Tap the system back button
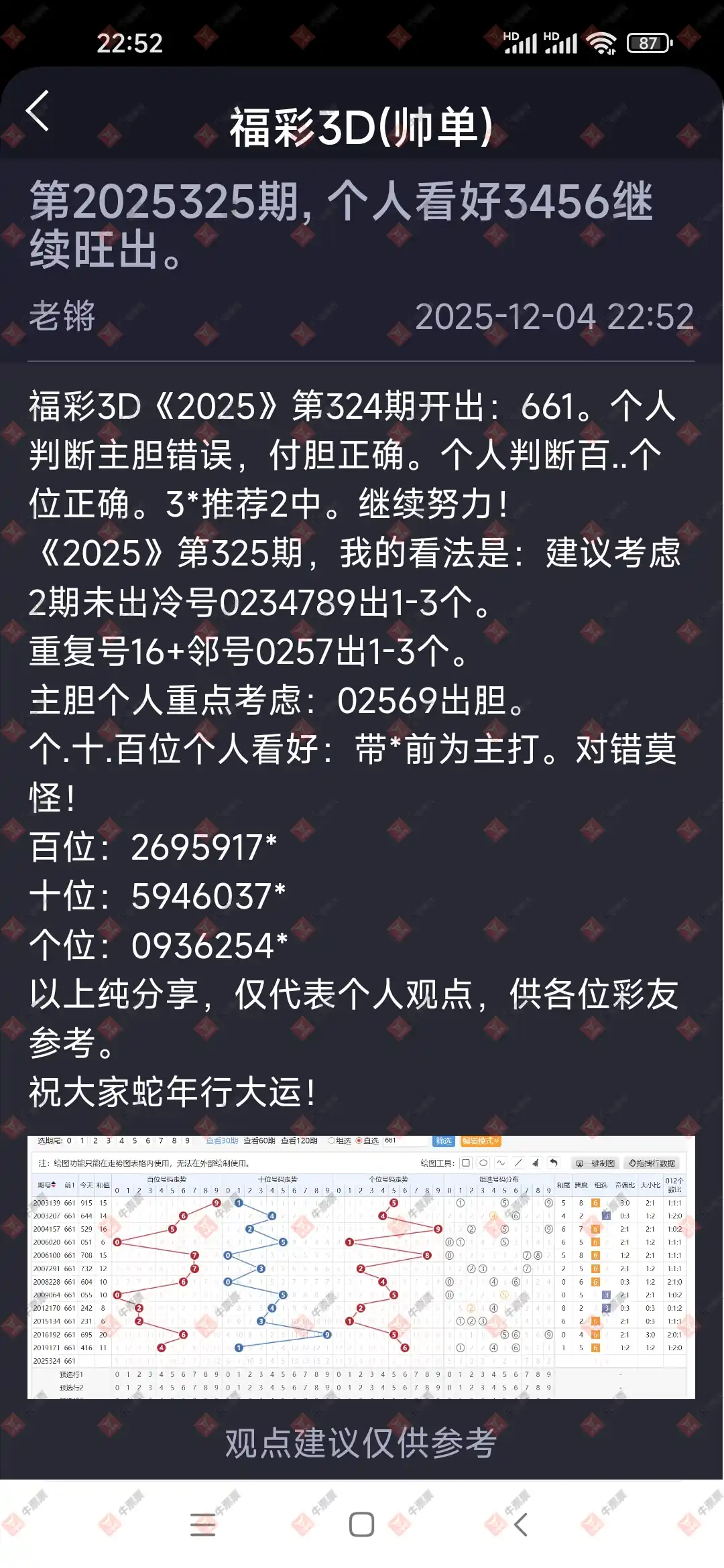This screenshot has height=1568, width=724. (x=521, y=1524)
